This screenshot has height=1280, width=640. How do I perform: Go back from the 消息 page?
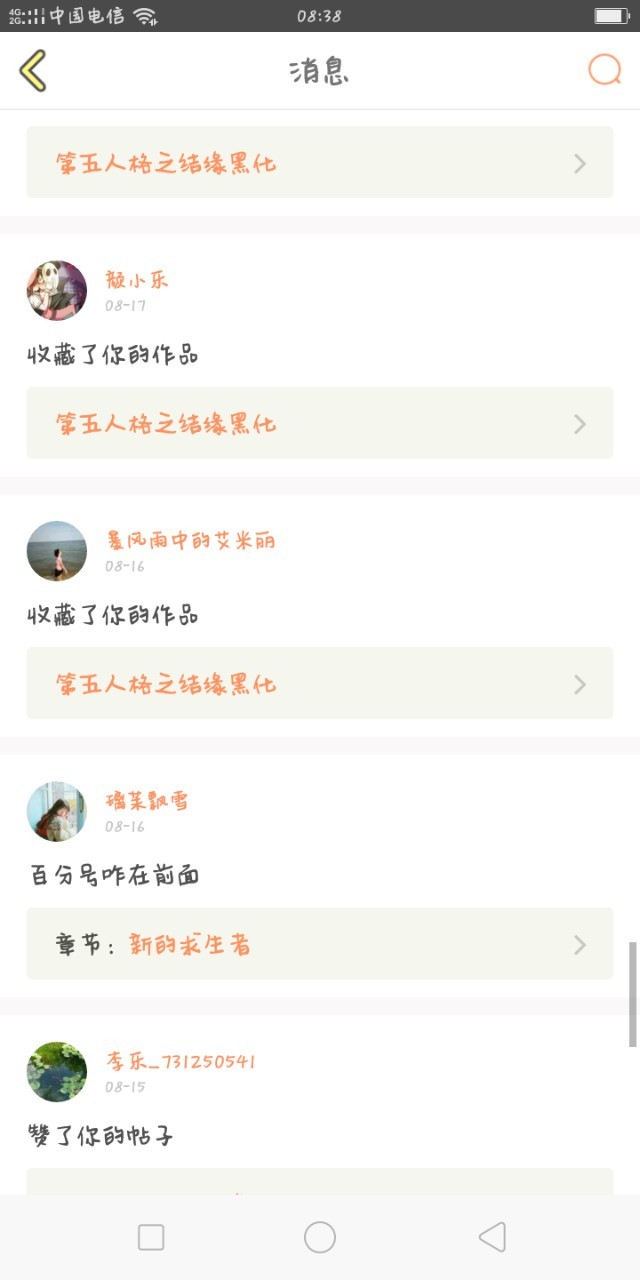tap(33, 71)
